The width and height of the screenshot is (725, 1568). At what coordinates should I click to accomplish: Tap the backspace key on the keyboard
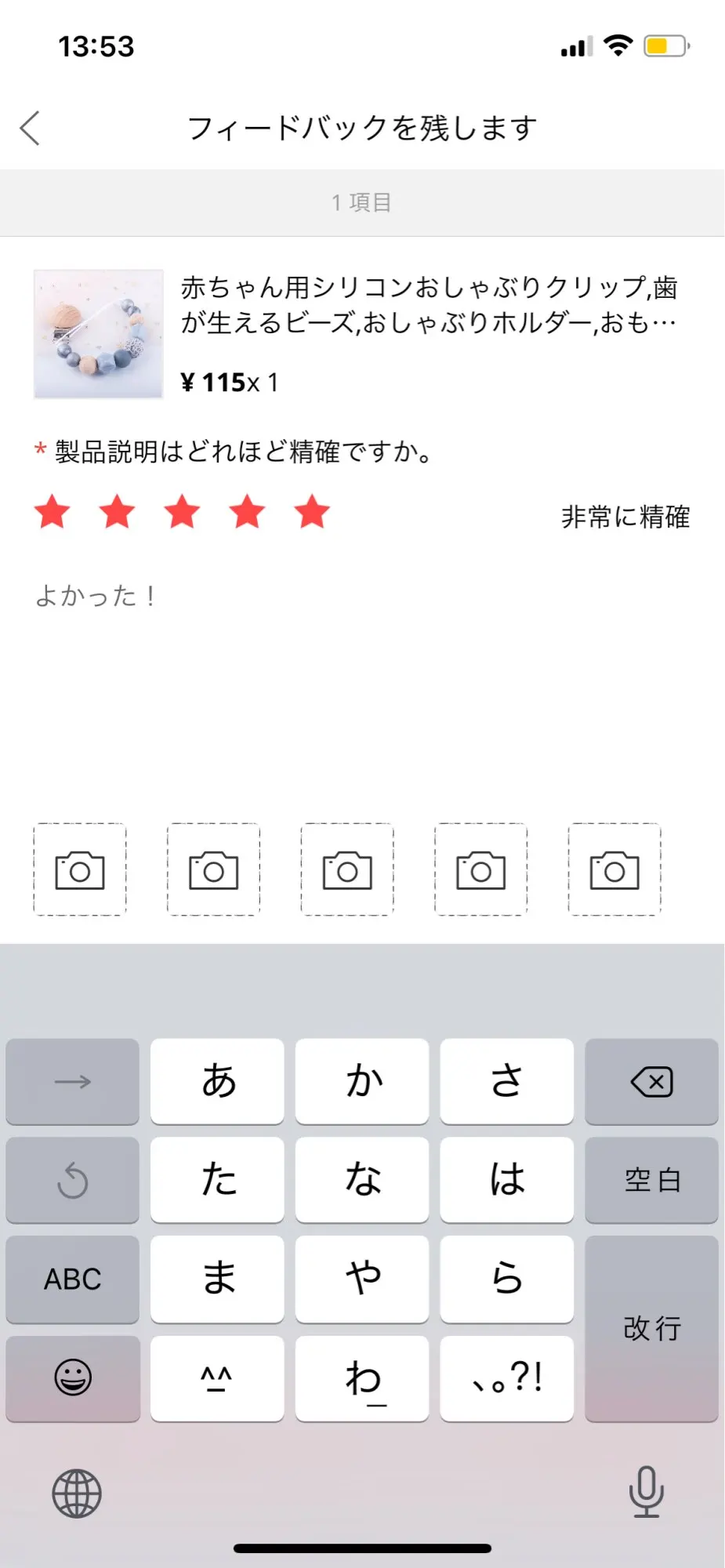[x=651, y=1082]
